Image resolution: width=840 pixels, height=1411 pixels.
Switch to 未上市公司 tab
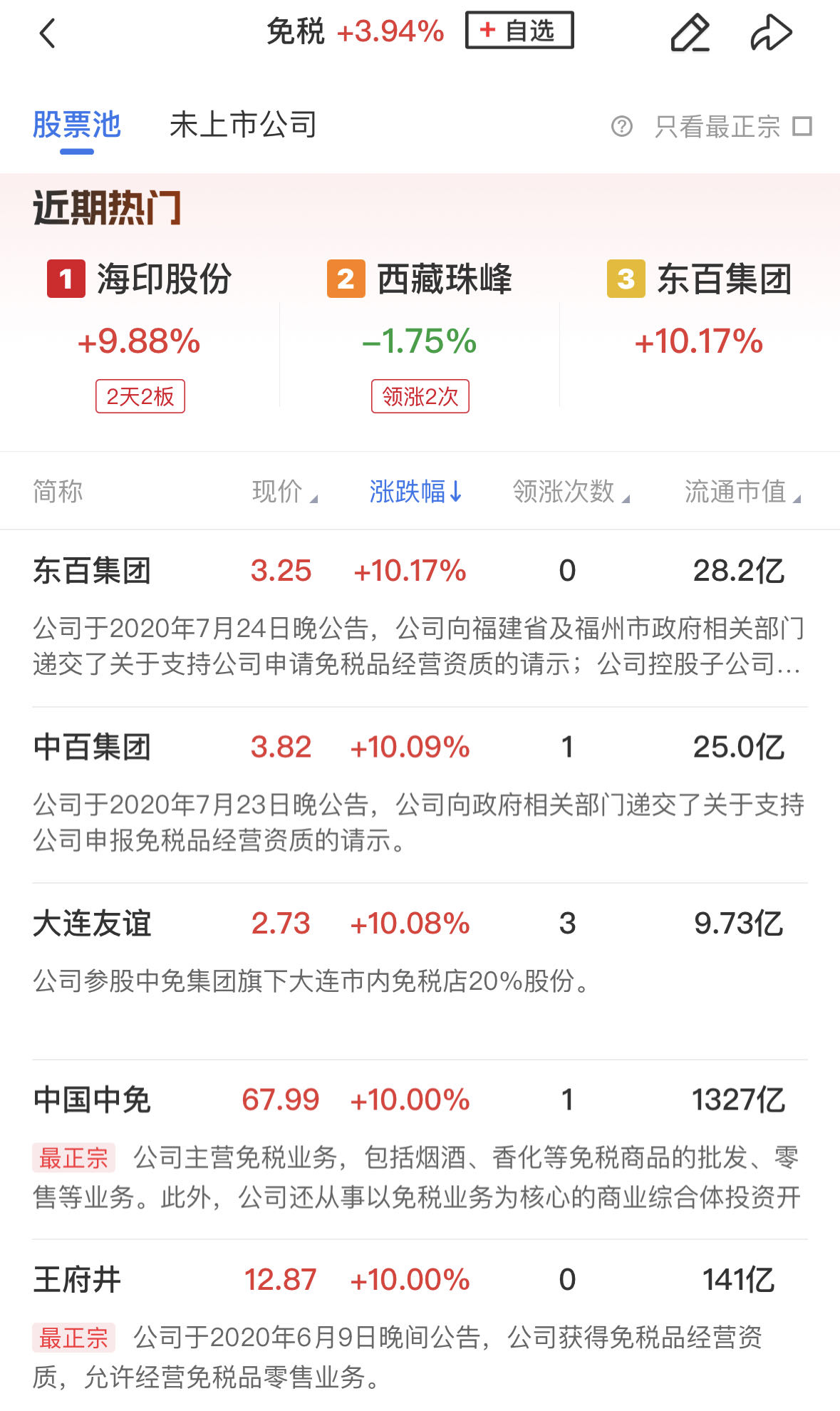[243, 125]
